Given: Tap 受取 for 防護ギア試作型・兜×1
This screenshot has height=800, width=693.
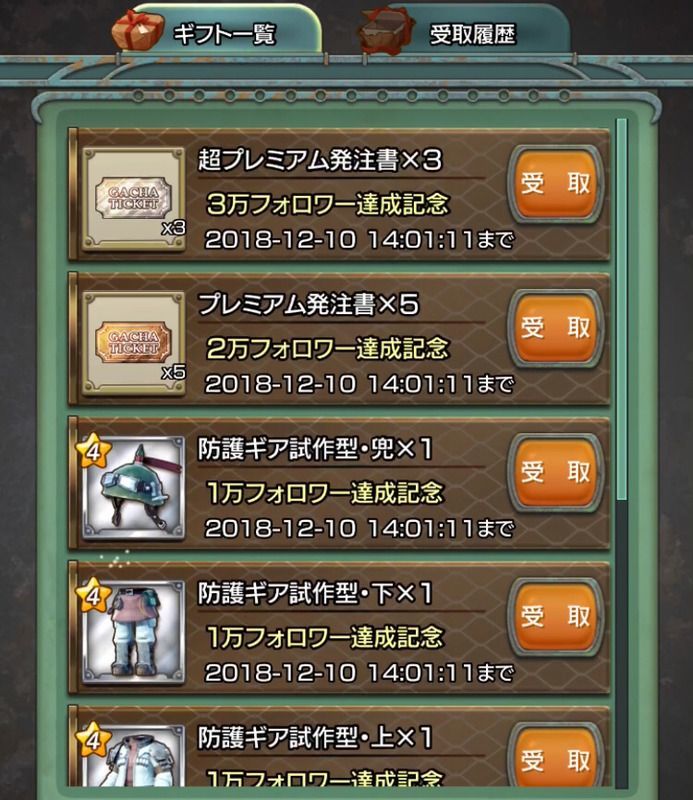Looking at the screenshot, I should coord(556,472).
